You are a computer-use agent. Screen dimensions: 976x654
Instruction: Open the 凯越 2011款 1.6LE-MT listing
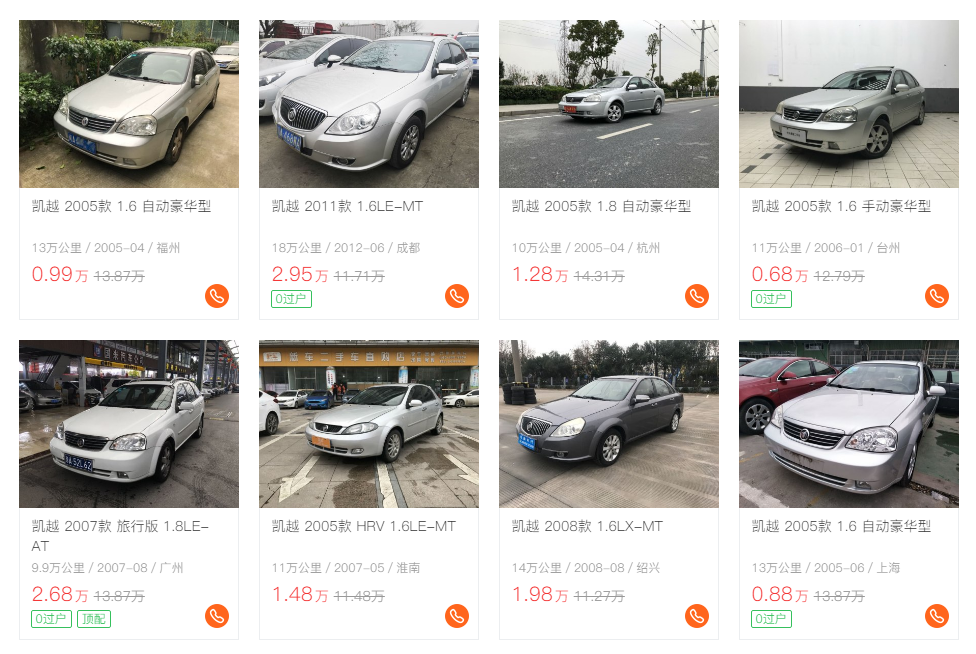tap(347, 206)
